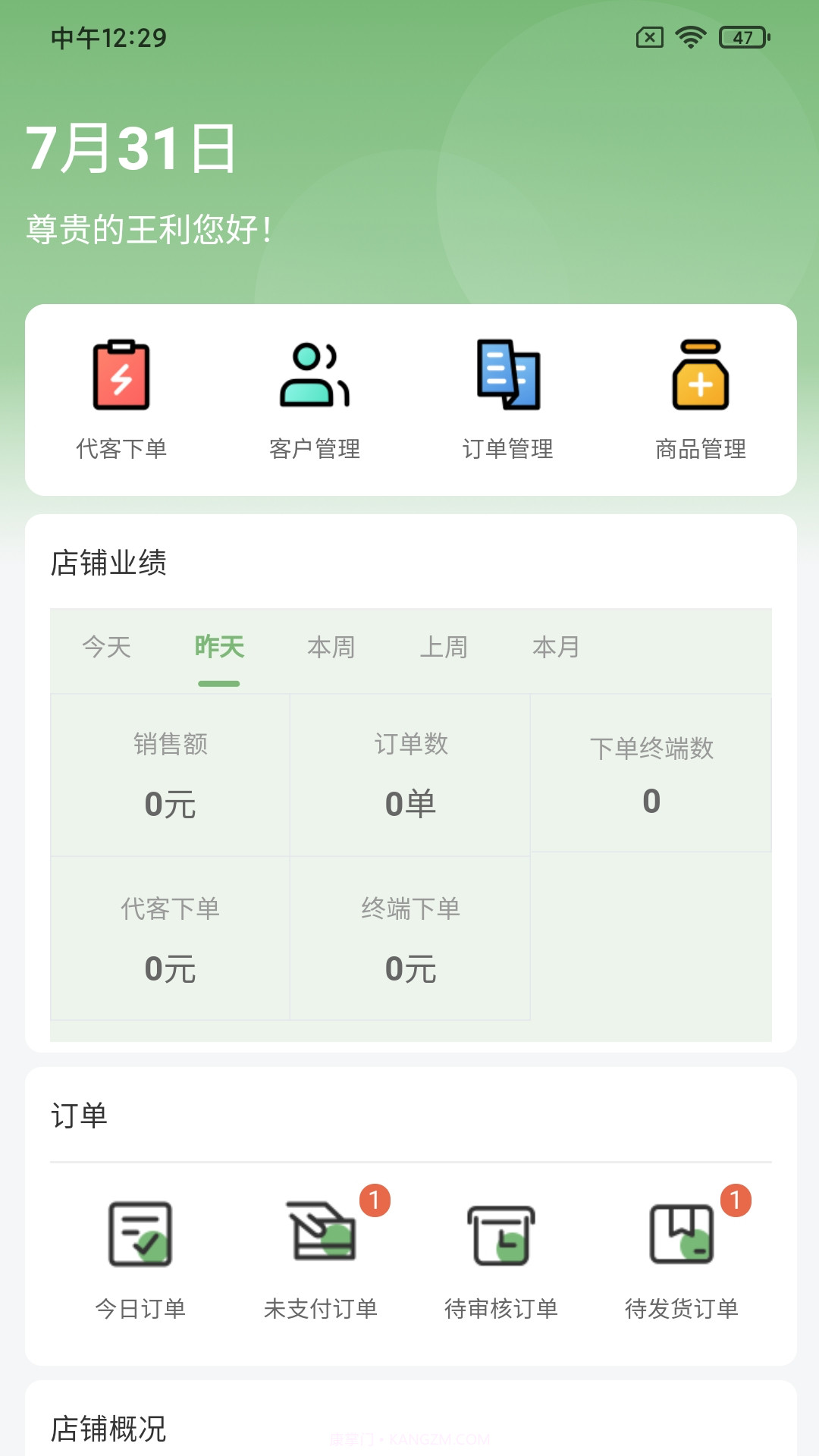Select the 本周 performance tab
This screenshot has height=1456, width=819.
click(x=331, y=648)
